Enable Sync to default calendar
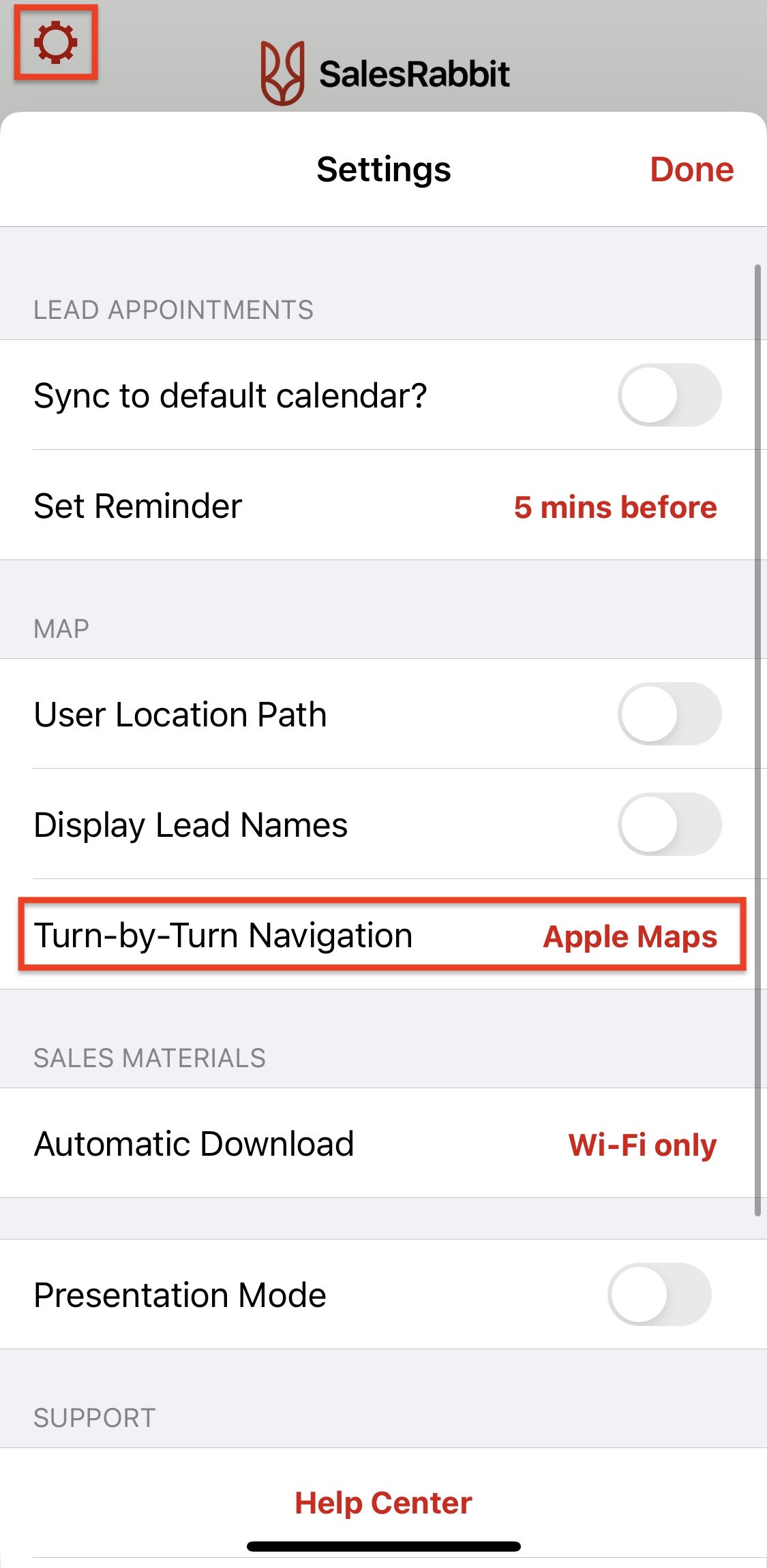The image size is (767, 1568). pyautogui.click(x=669, y=395)
